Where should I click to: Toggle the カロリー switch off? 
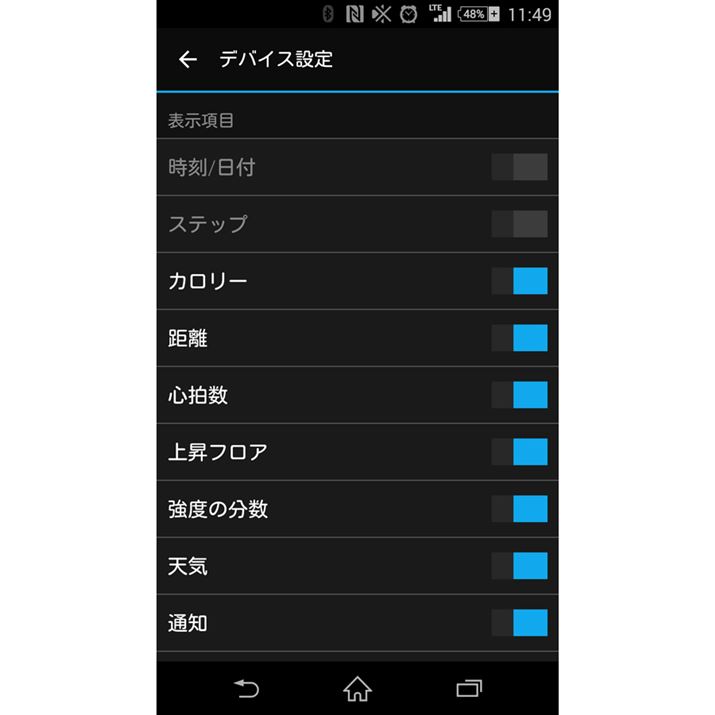(520, 281)
